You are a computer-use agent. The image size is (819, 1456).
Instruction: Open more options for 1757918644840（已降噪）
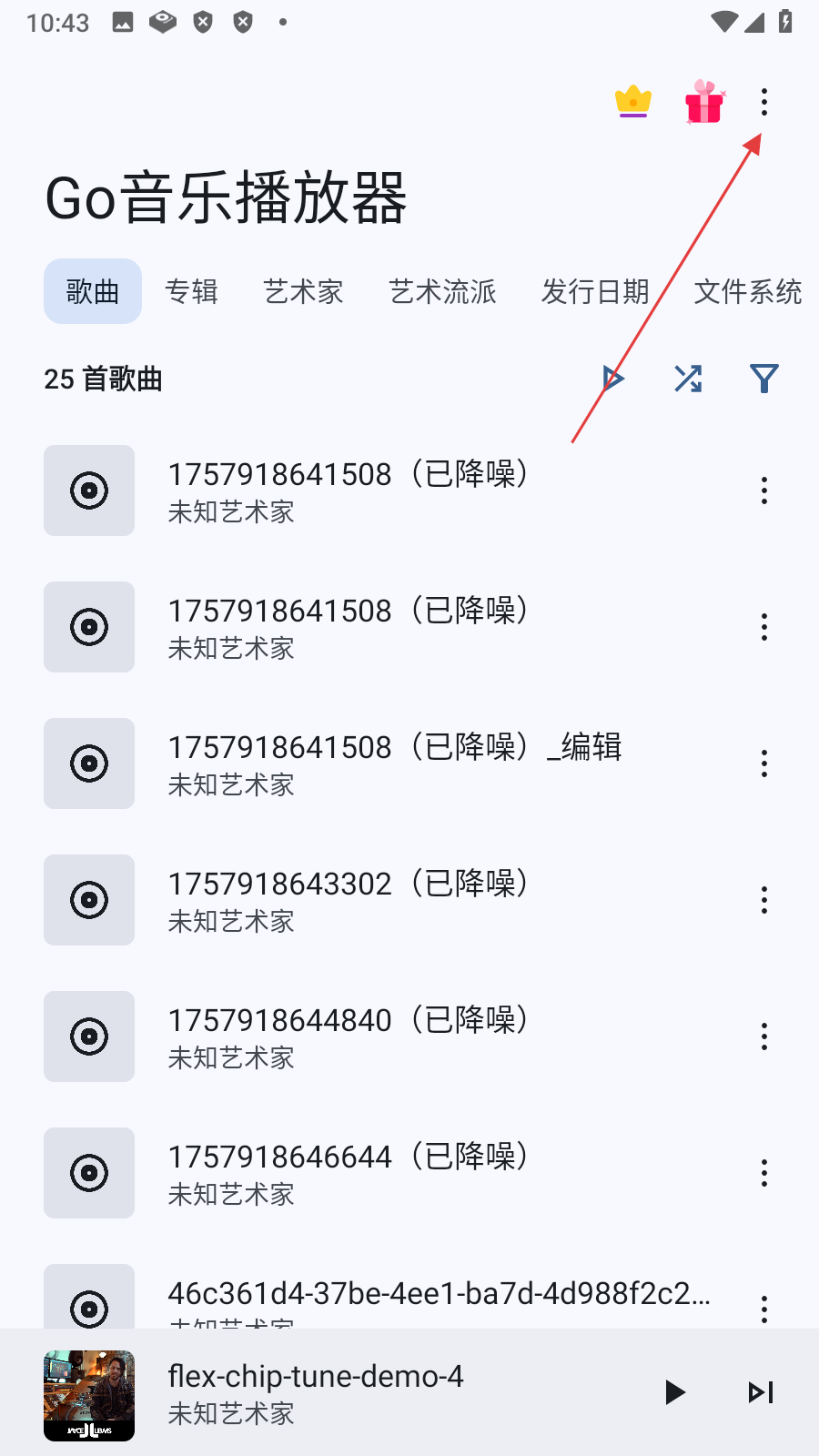click(764, 1036)
